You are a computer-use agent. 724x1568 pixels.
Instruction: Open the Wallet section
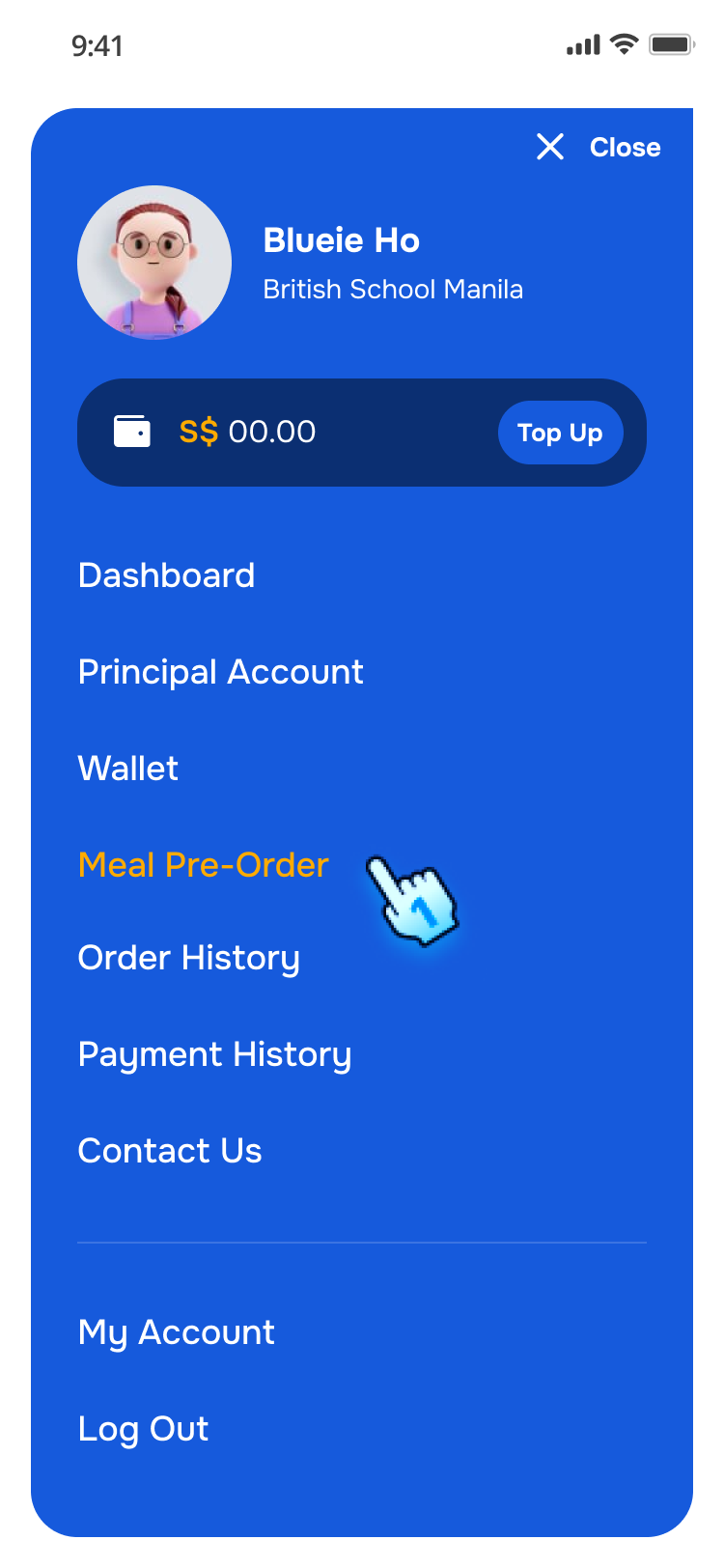pos(127,769)
